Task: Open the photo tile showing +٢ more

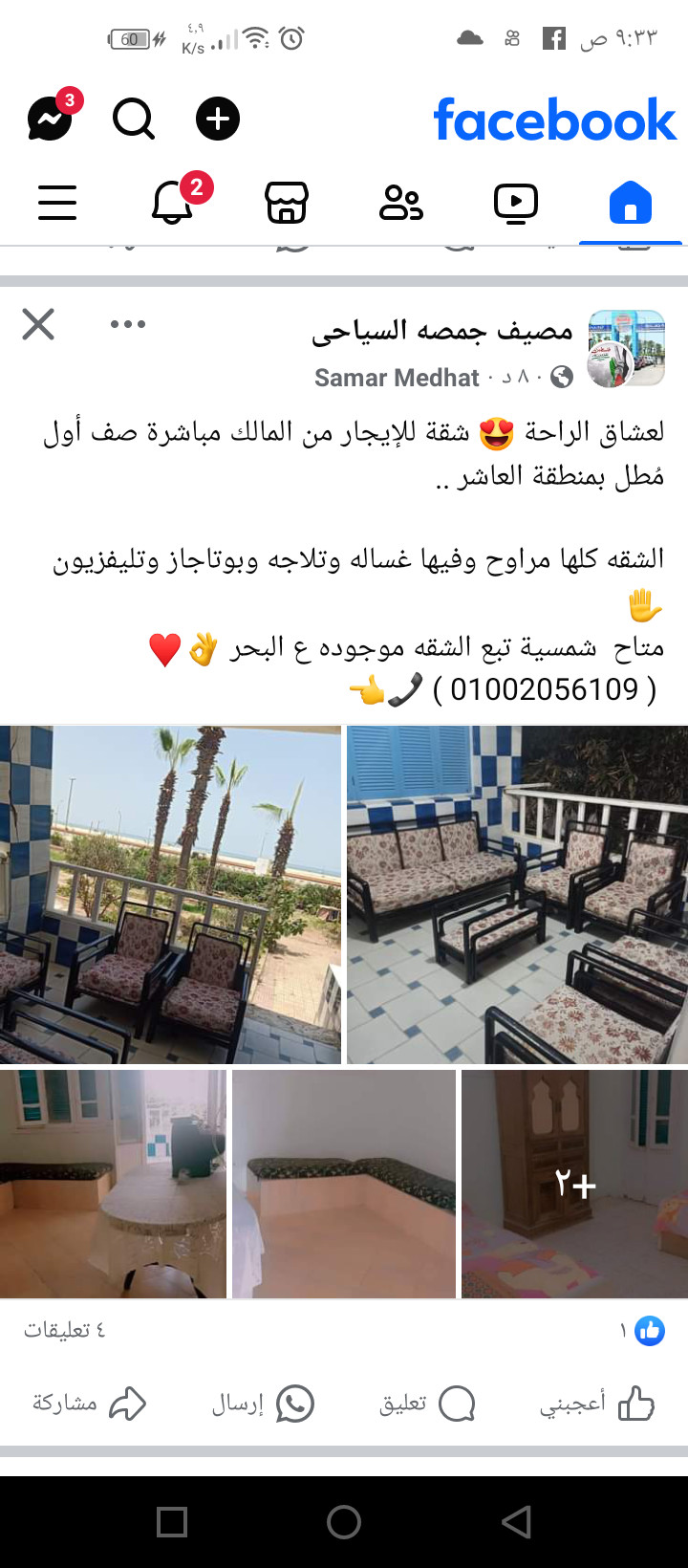Action: [x=574, y=1184]
